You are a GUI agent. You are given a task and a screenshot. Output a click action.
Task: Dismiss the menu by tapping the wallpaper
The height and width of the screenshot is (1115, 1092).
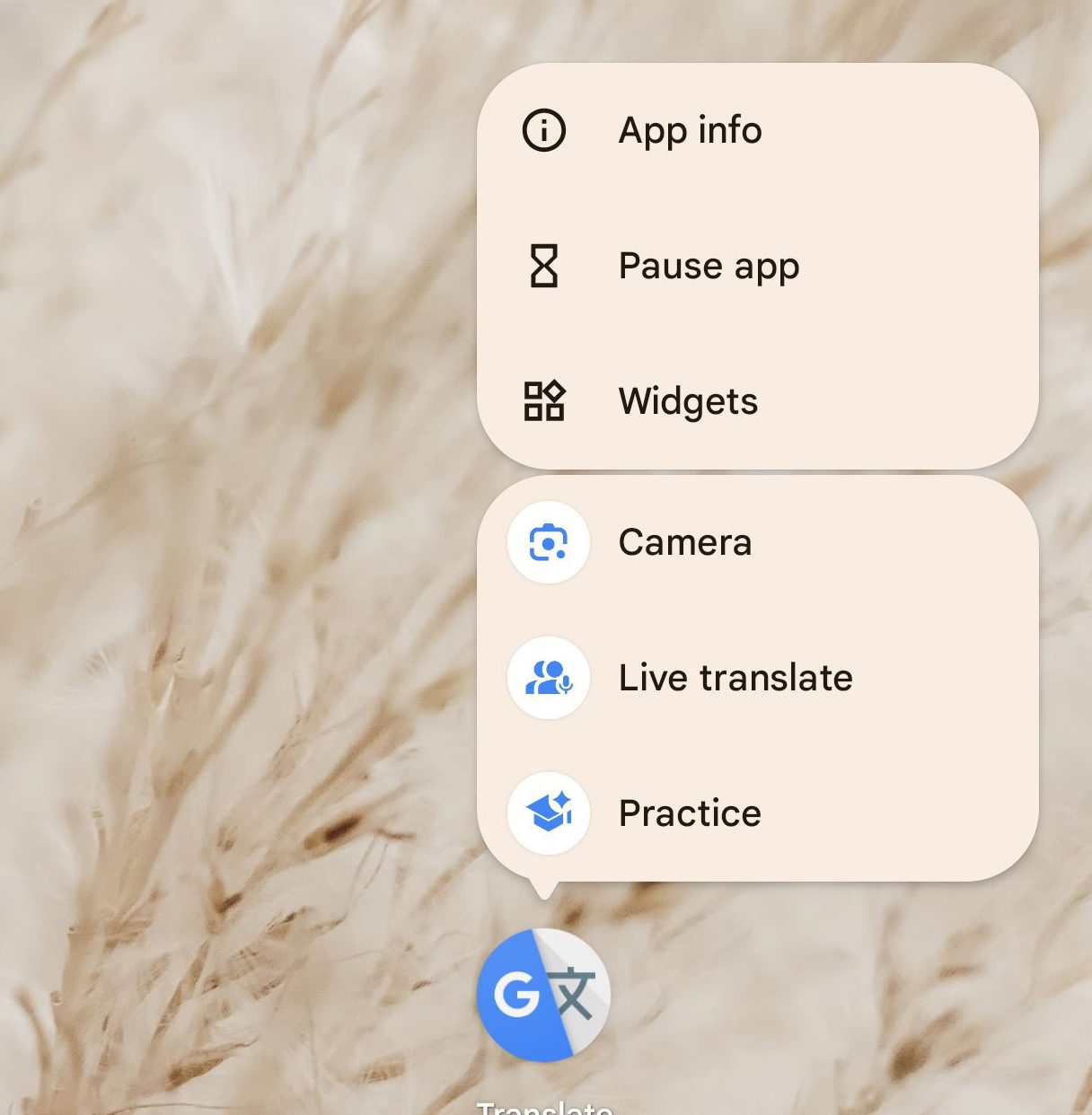[x=180, y=539]
